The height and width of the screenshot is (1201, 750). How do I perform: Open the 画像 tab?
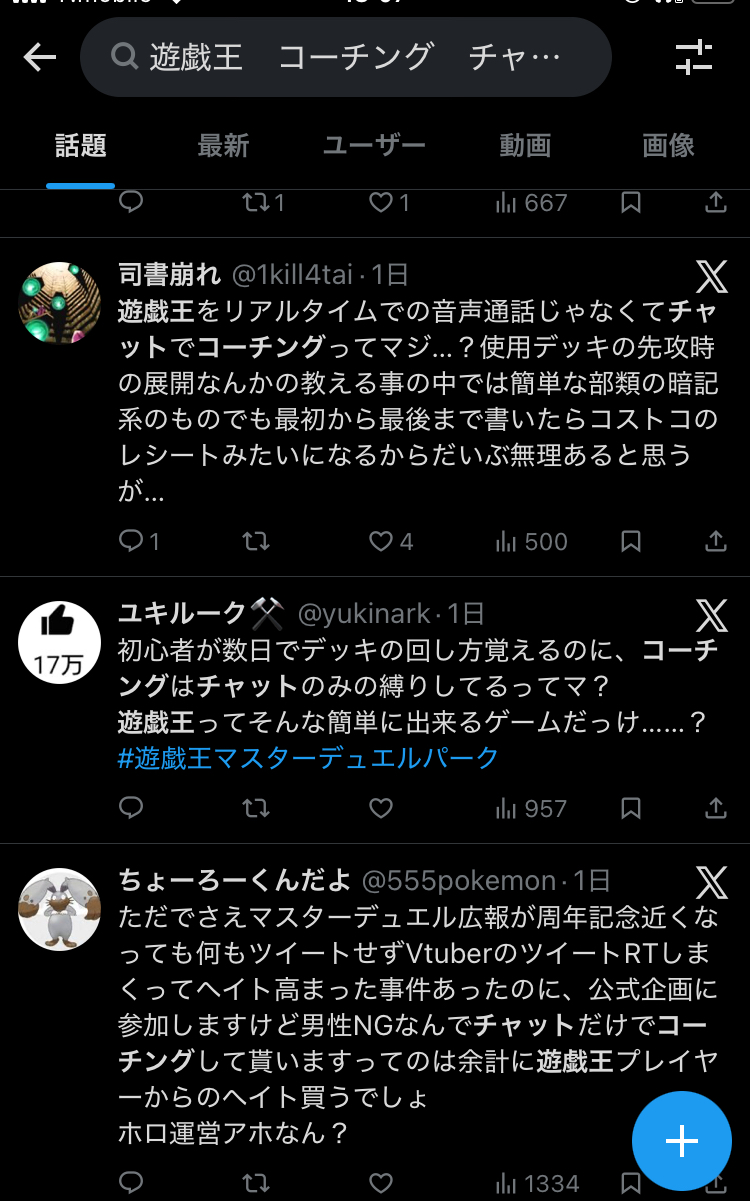pos(668,146)
